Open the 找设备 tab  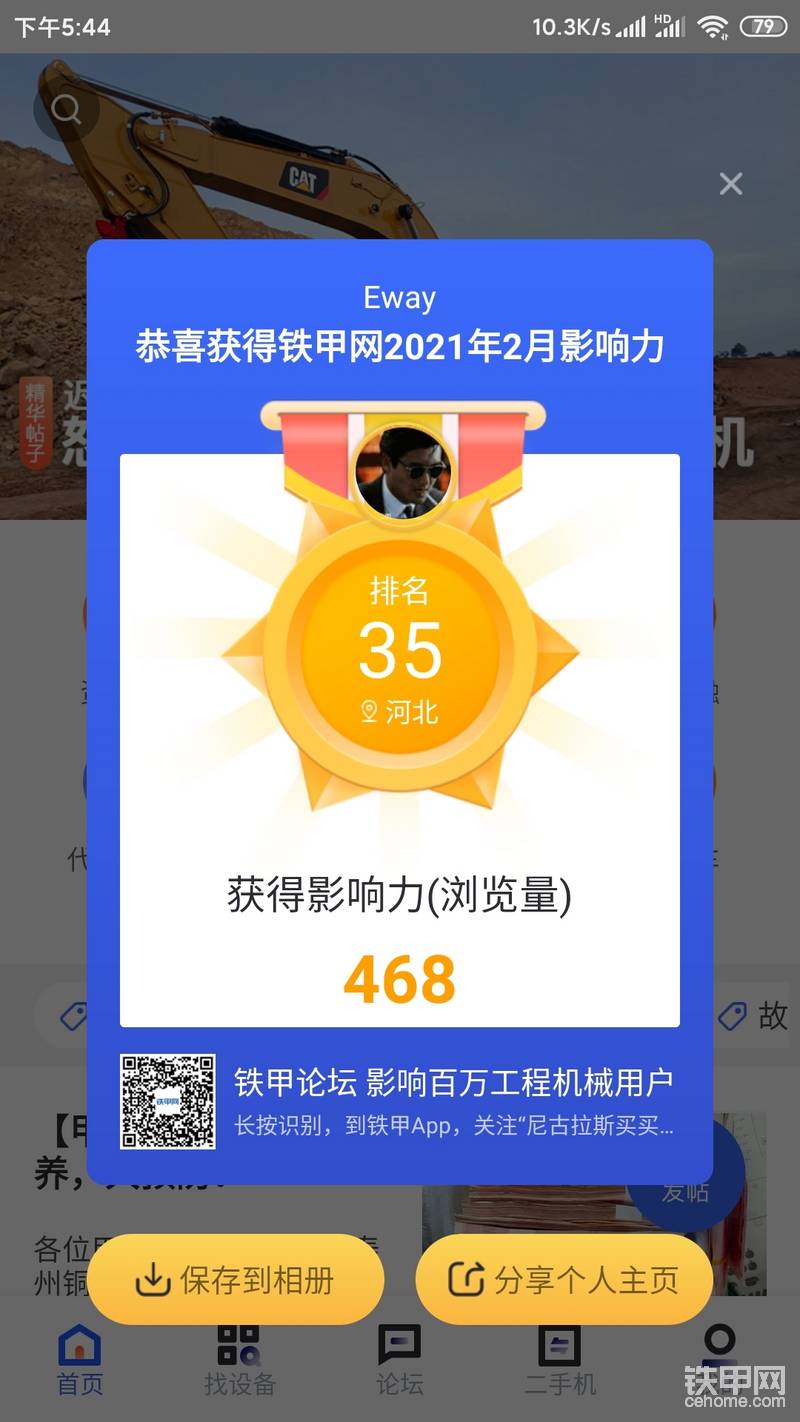pyautogui.click(x=239, y=1361)
